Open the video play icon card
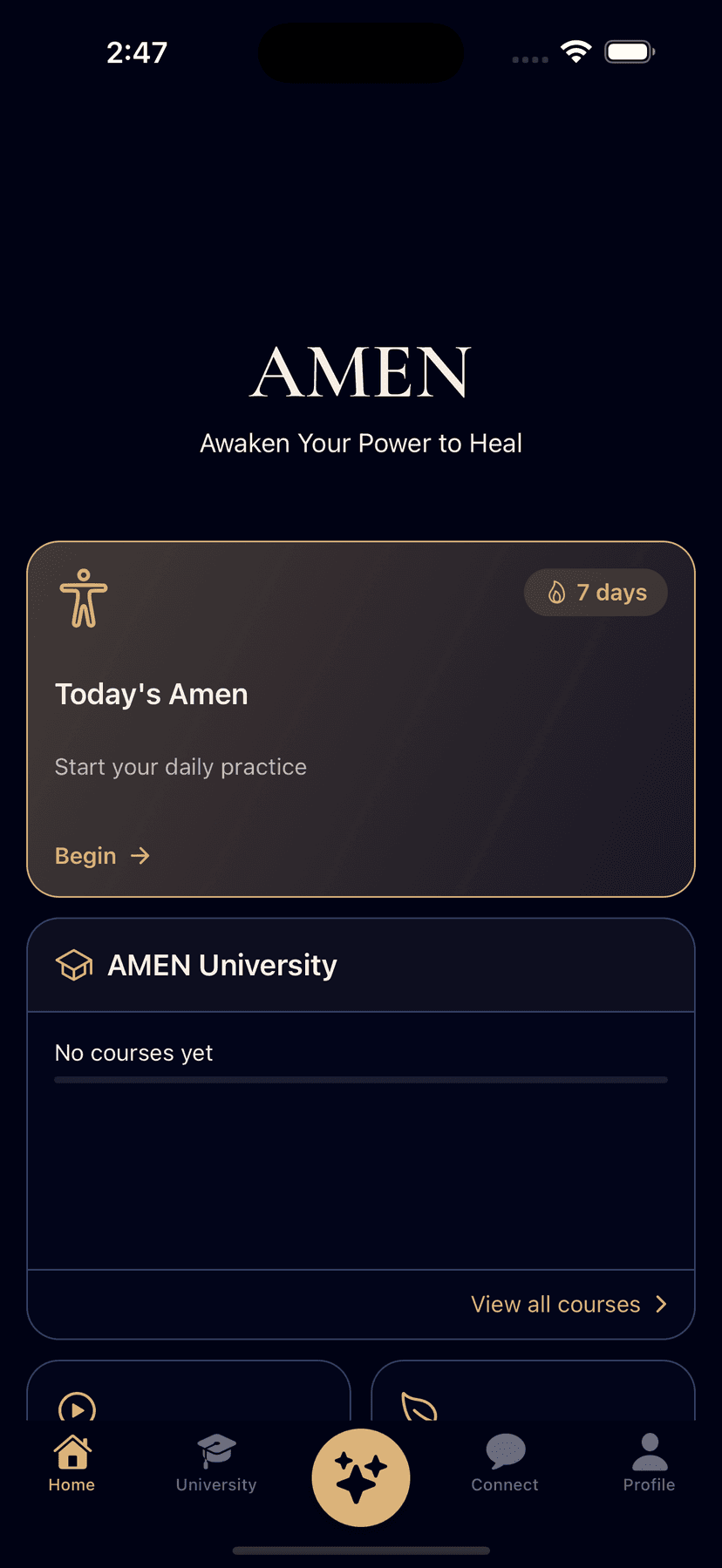The image size is (722, 1568). click(77, 1407)
